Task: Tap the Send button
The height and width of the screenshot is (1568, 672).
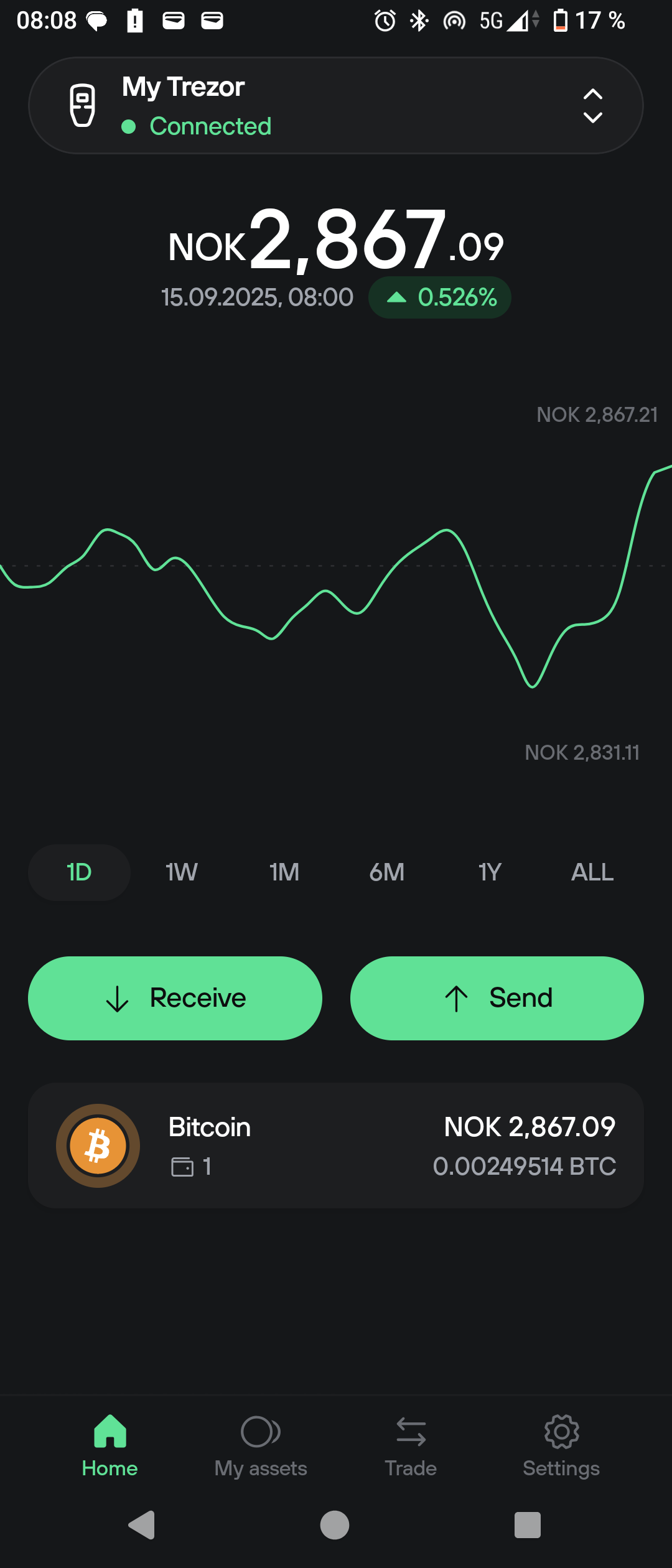Action: click(x=497, y=998)
